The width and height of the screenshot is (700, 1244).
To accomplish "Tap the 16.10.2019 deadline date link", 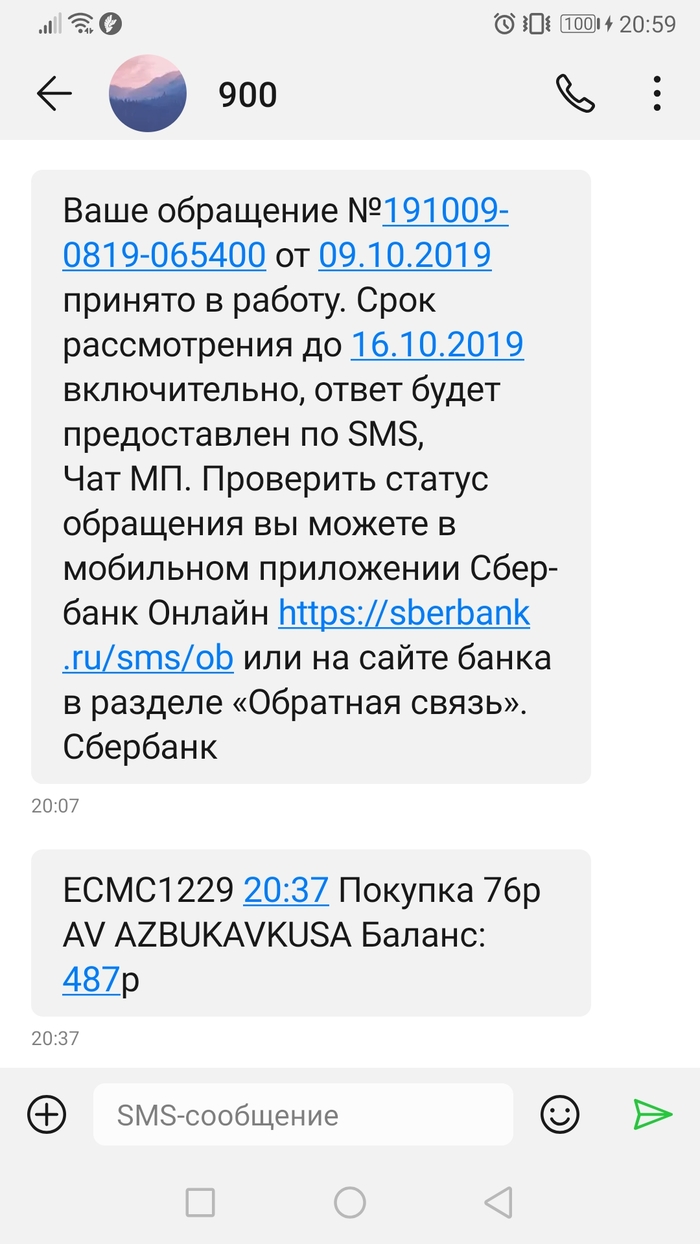I will point(437,345).
